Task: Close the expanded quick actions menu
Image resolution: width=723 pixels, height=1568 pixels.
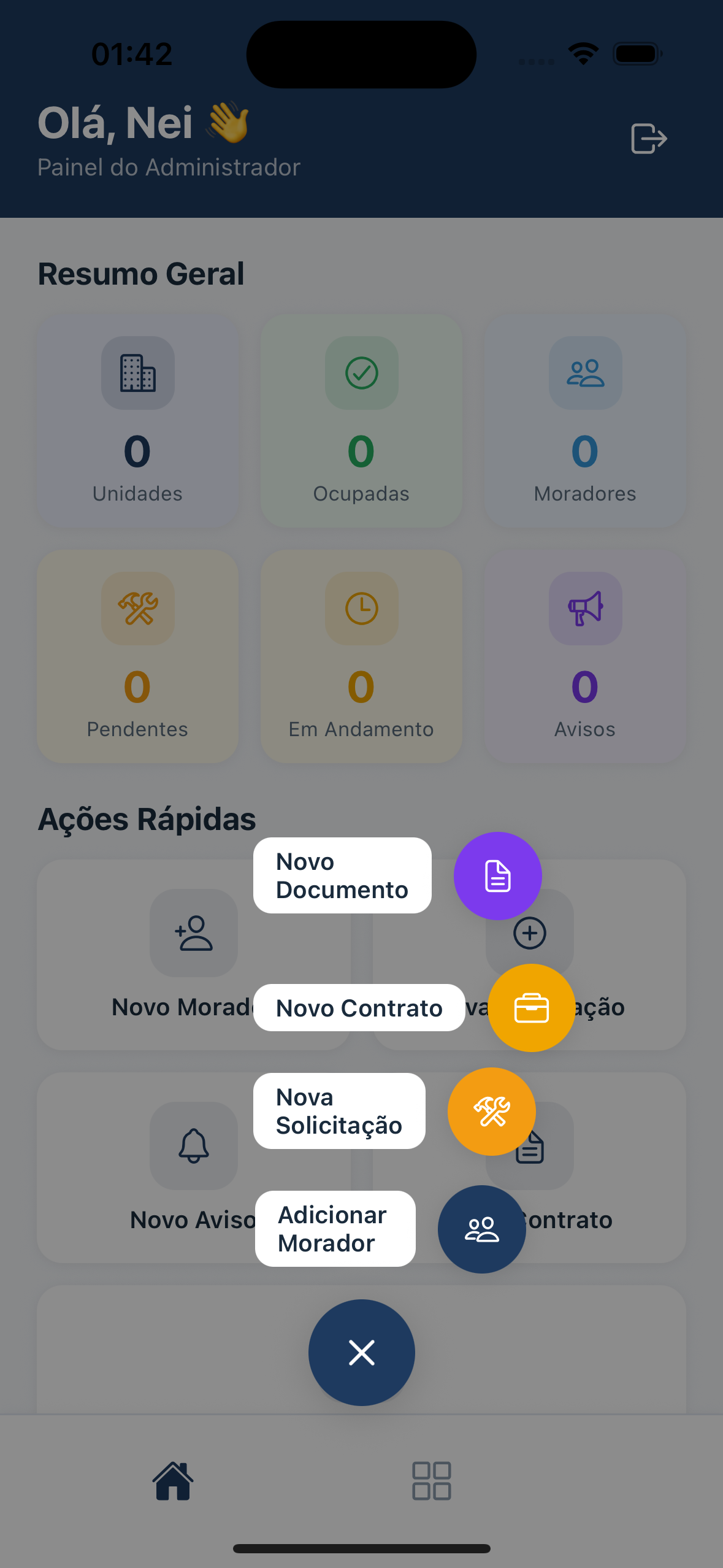Action: click(361, 1352)
